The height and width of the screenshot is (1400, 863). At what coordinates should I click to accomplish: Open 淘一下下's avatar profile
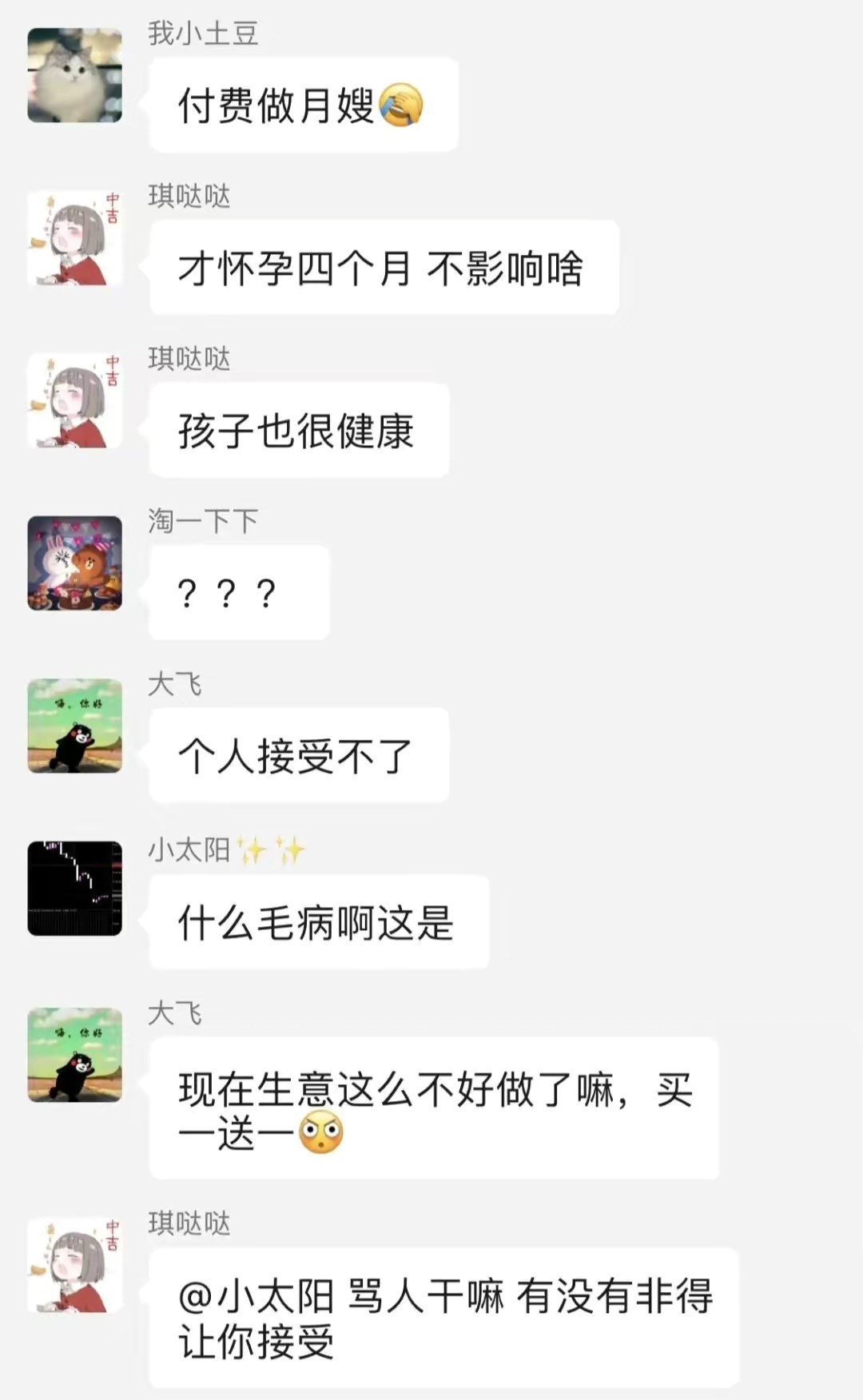point(74,563)
